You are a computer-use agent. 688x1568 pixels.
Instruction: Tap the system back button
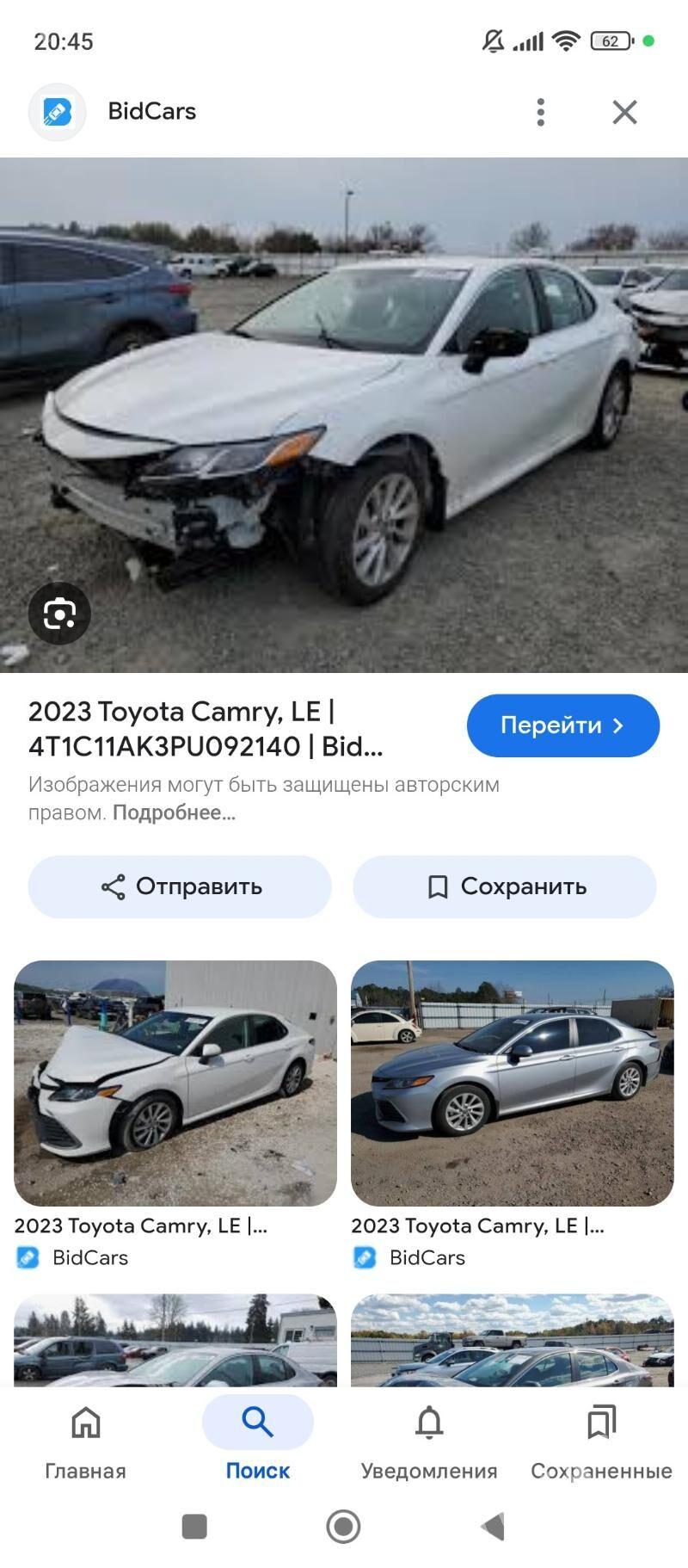point(493,1527)
